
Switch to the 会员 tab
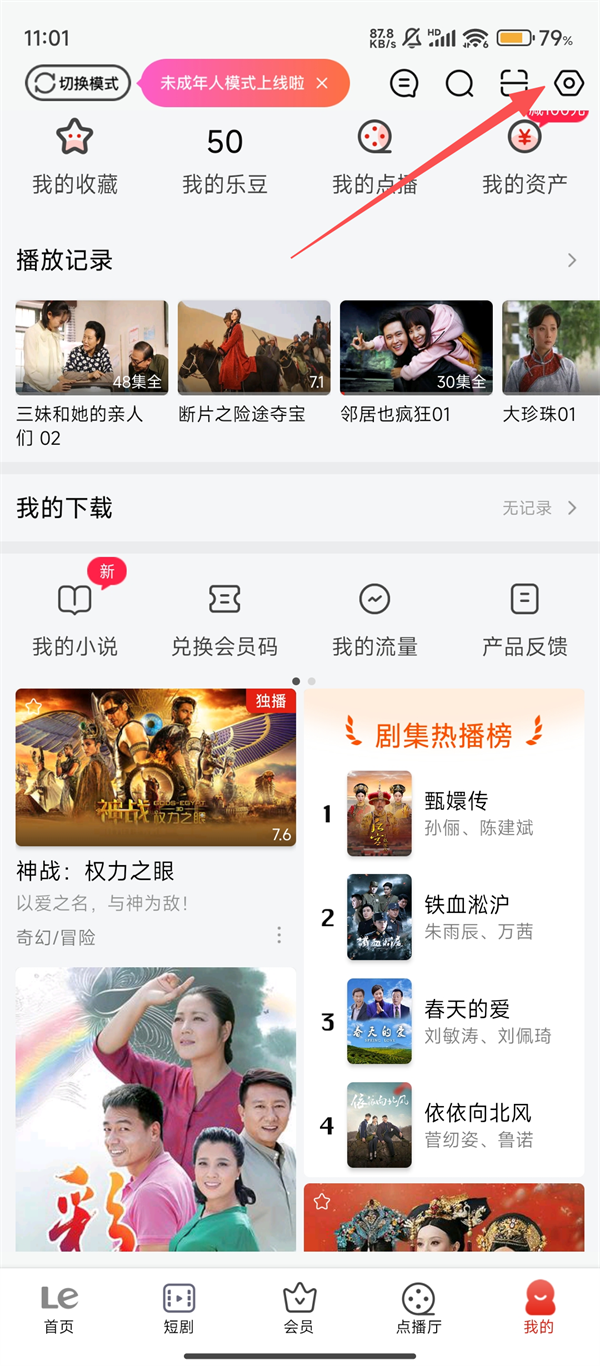[299, 1308]
